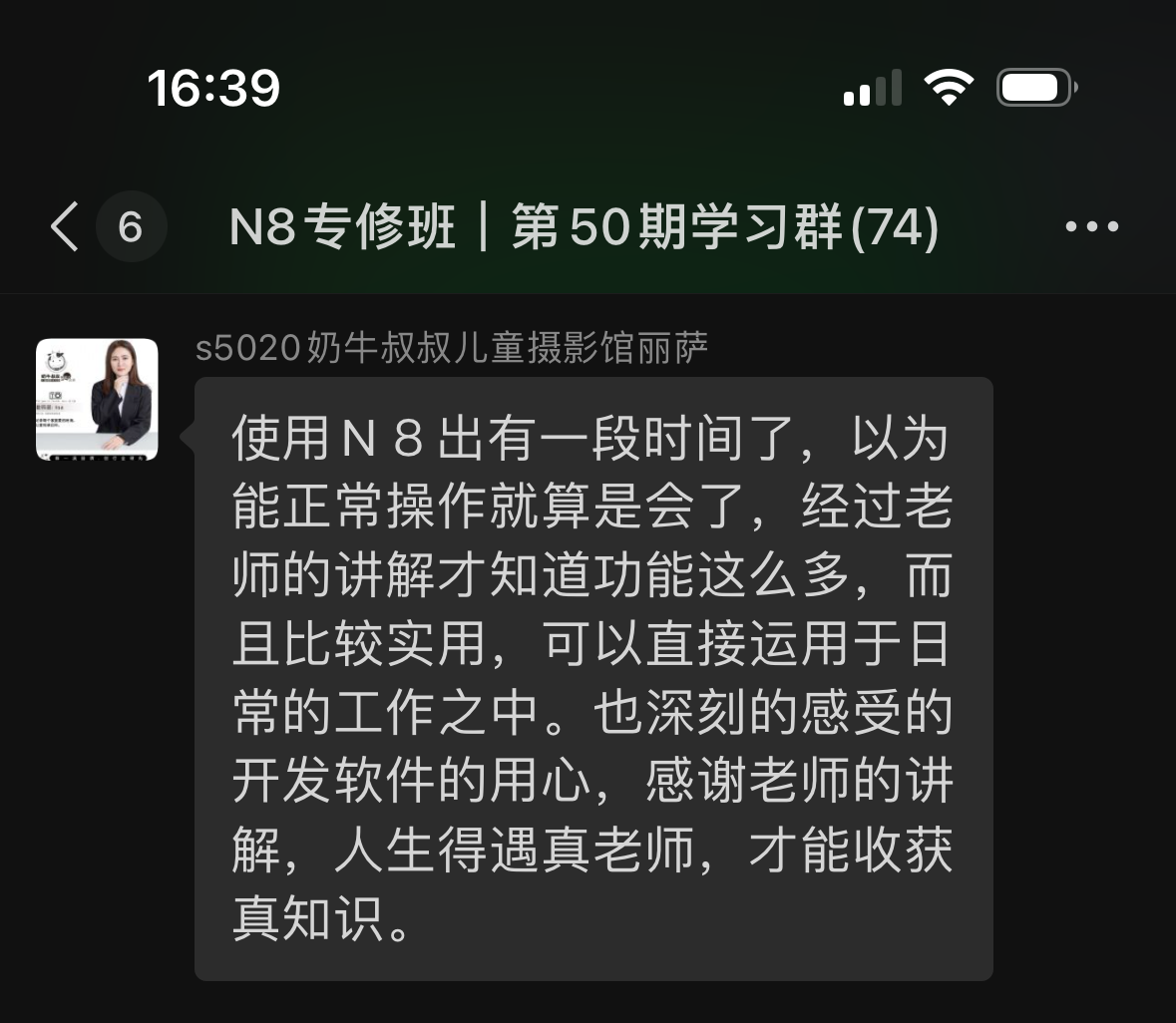1176x1023 pixels.
Task: Go back to the chat list
Action: [x=66, y=227]
